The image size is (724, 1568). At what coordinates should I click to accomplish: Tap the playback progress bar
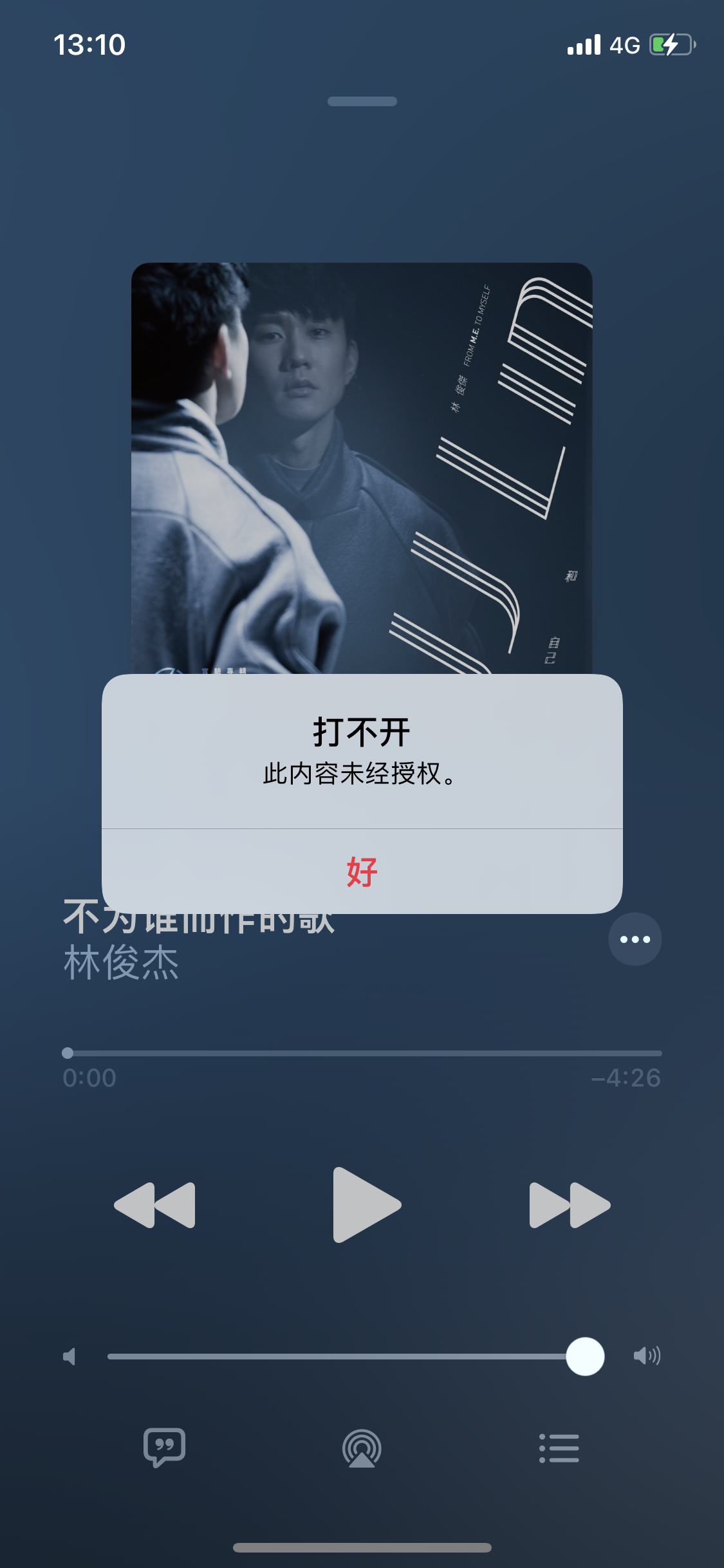coord(364,1053)
